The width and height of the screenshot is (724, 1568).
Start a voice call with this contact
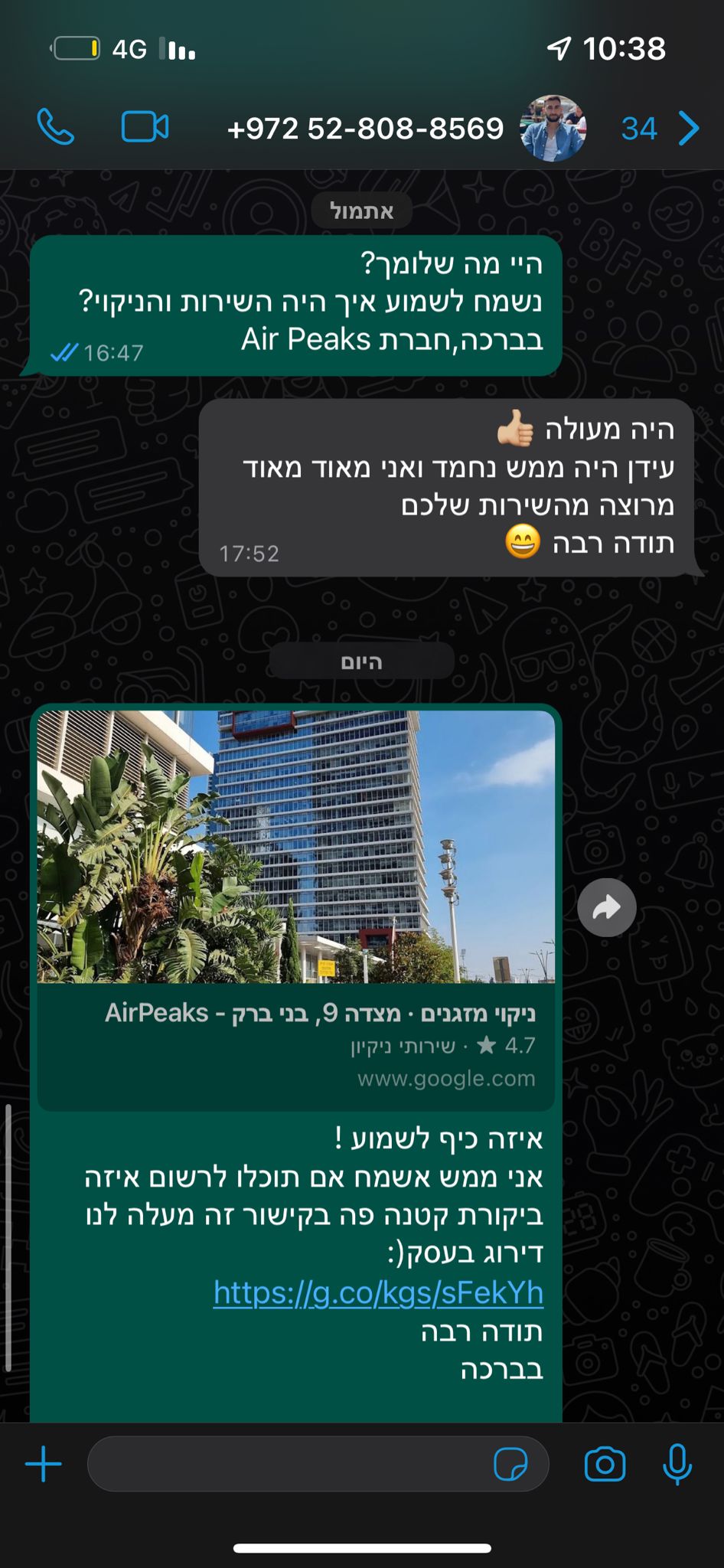[56, 127]
